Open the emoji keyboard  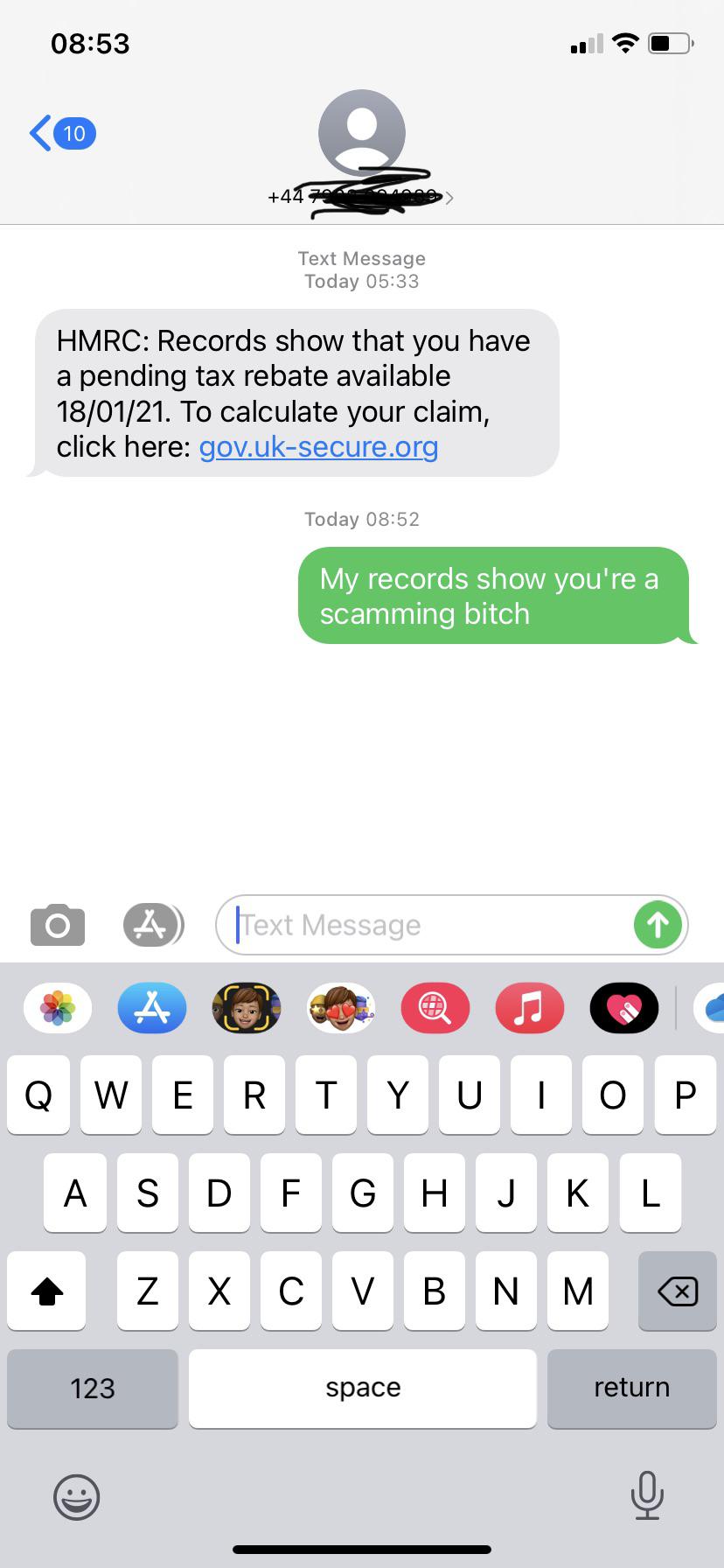click(77, 1497)
